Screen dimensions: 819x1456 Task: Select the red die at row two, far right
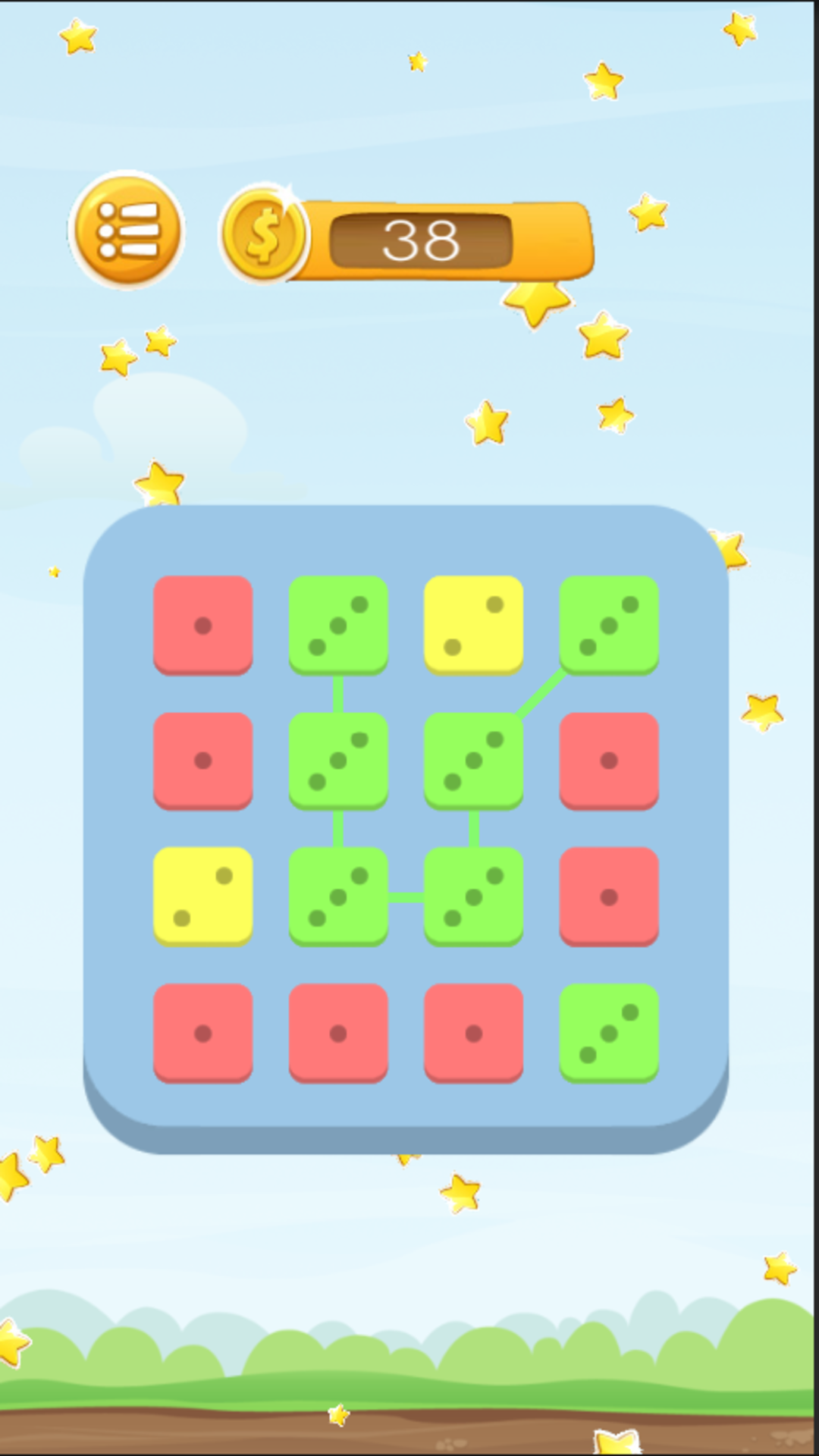coord(609,758)
